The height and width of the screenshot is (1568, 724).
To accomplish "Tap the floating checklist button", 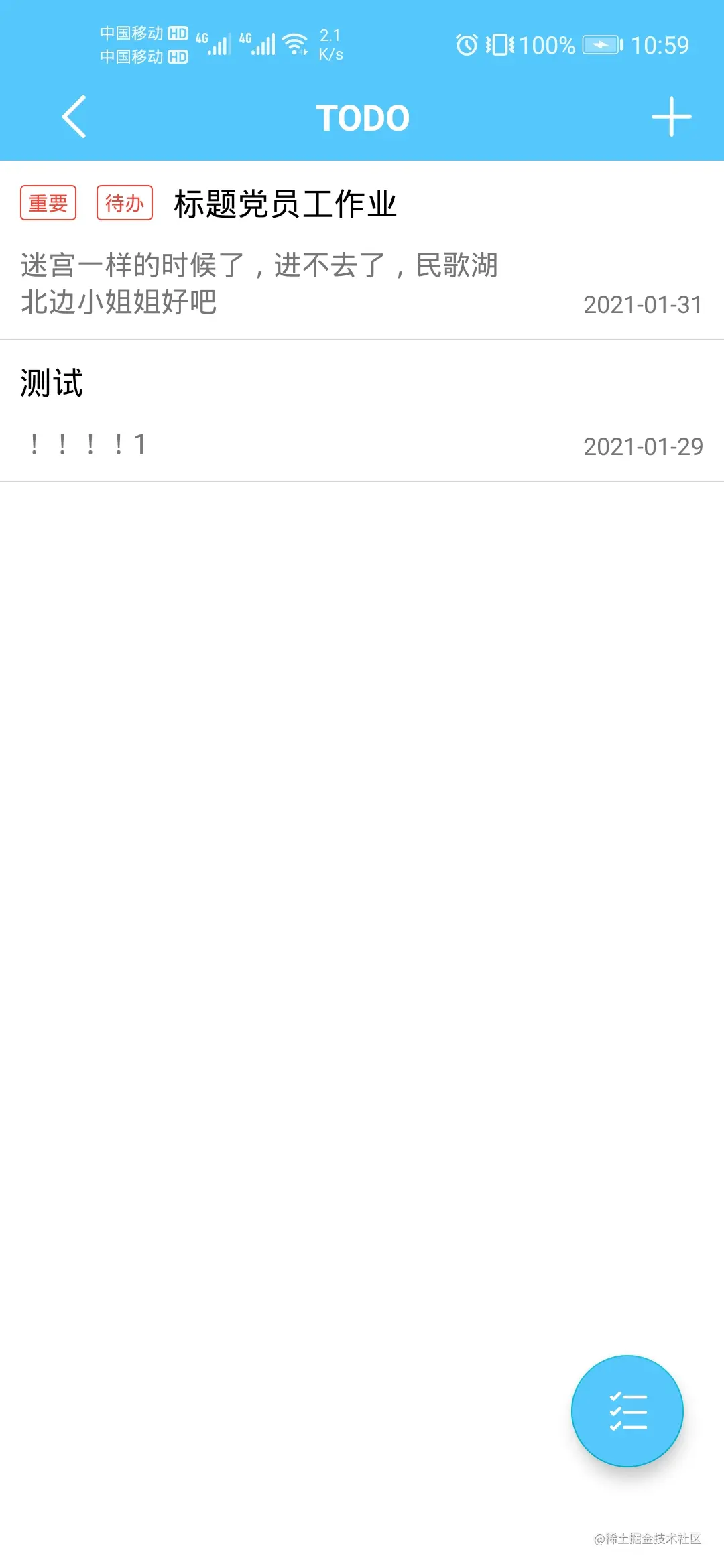I will click(627, 1411).
